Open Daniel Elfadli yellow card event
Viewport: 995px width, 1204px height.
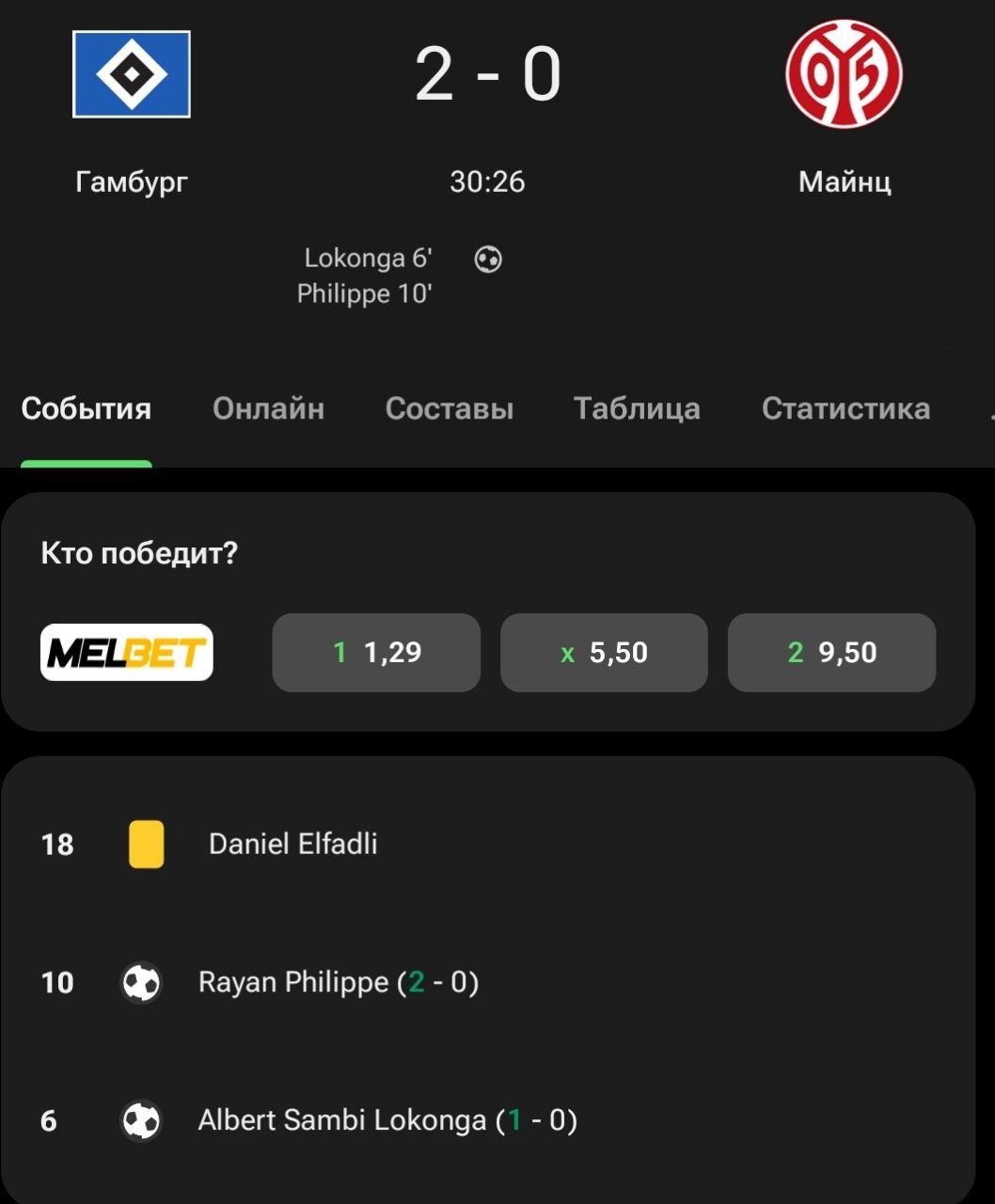pos(292,844)
